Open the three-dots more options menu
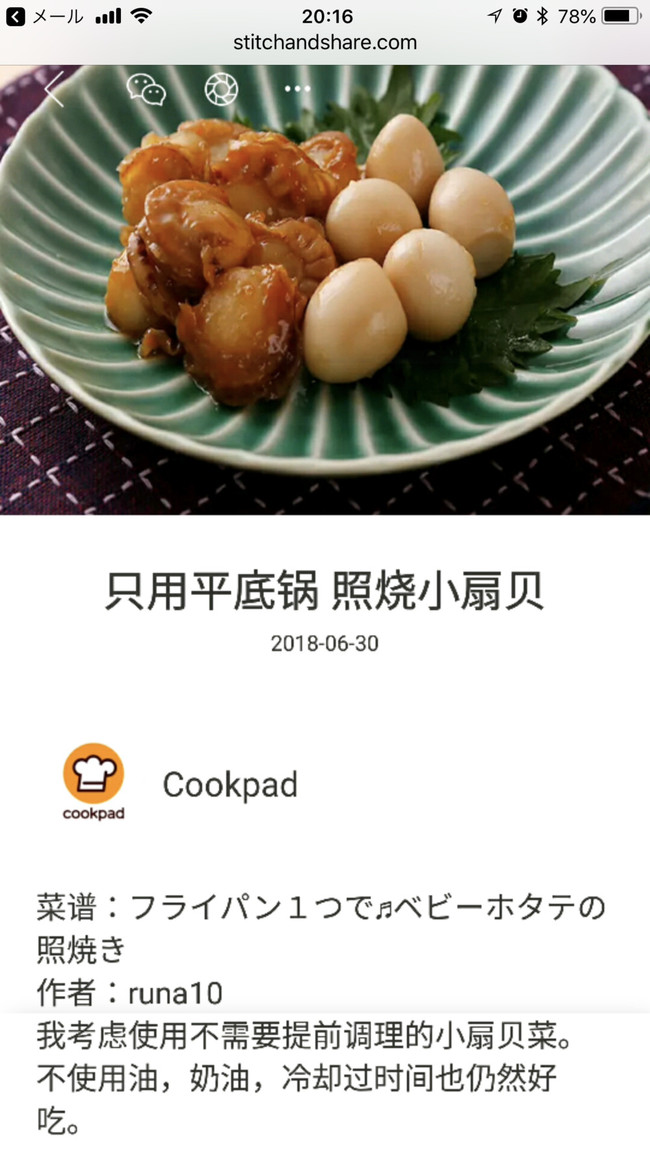 click(297, 89)
